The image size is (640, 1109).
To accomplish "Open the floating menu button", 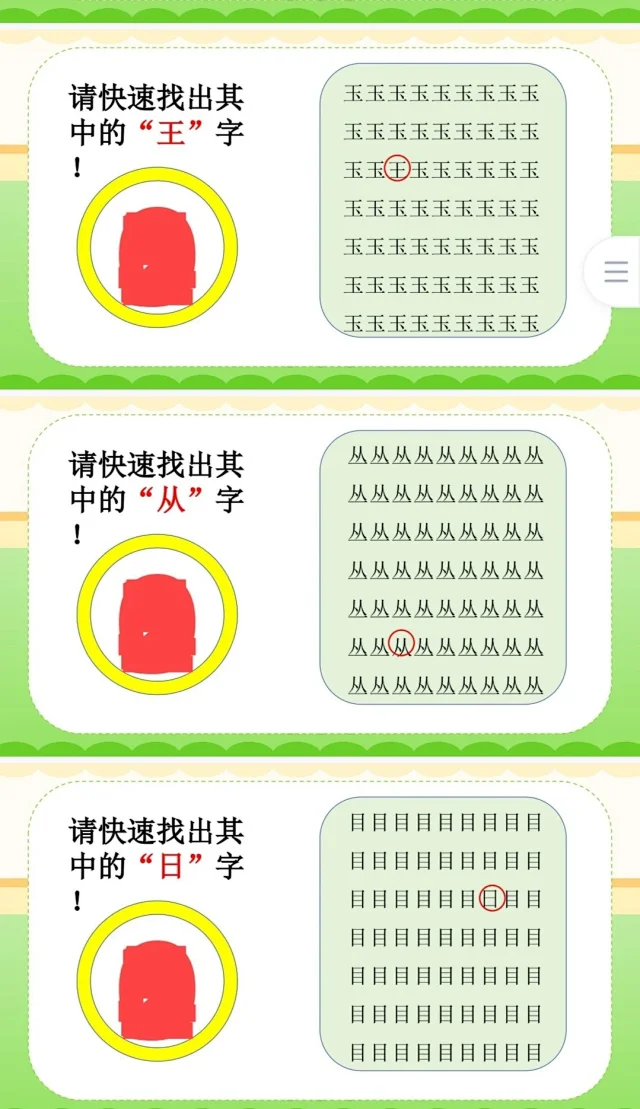I will [x=616, y=271].
